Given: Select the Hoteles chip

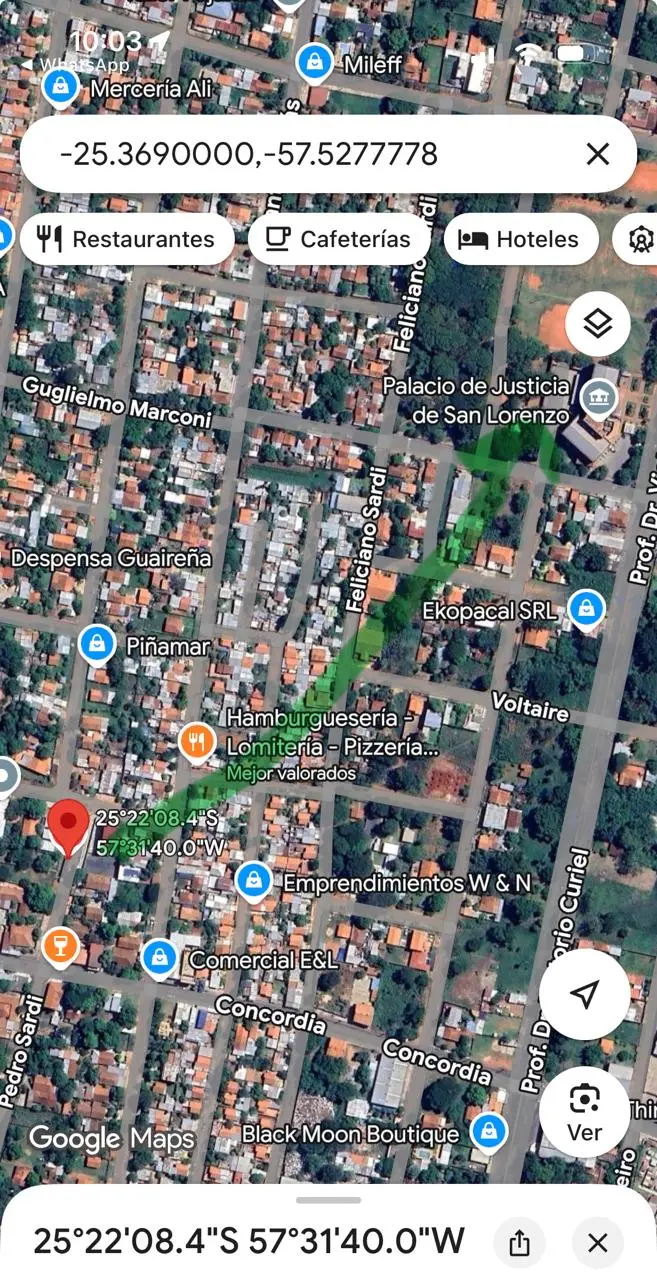Looking at the screenshot, I should pyautogui.click(x=520, y=240).
